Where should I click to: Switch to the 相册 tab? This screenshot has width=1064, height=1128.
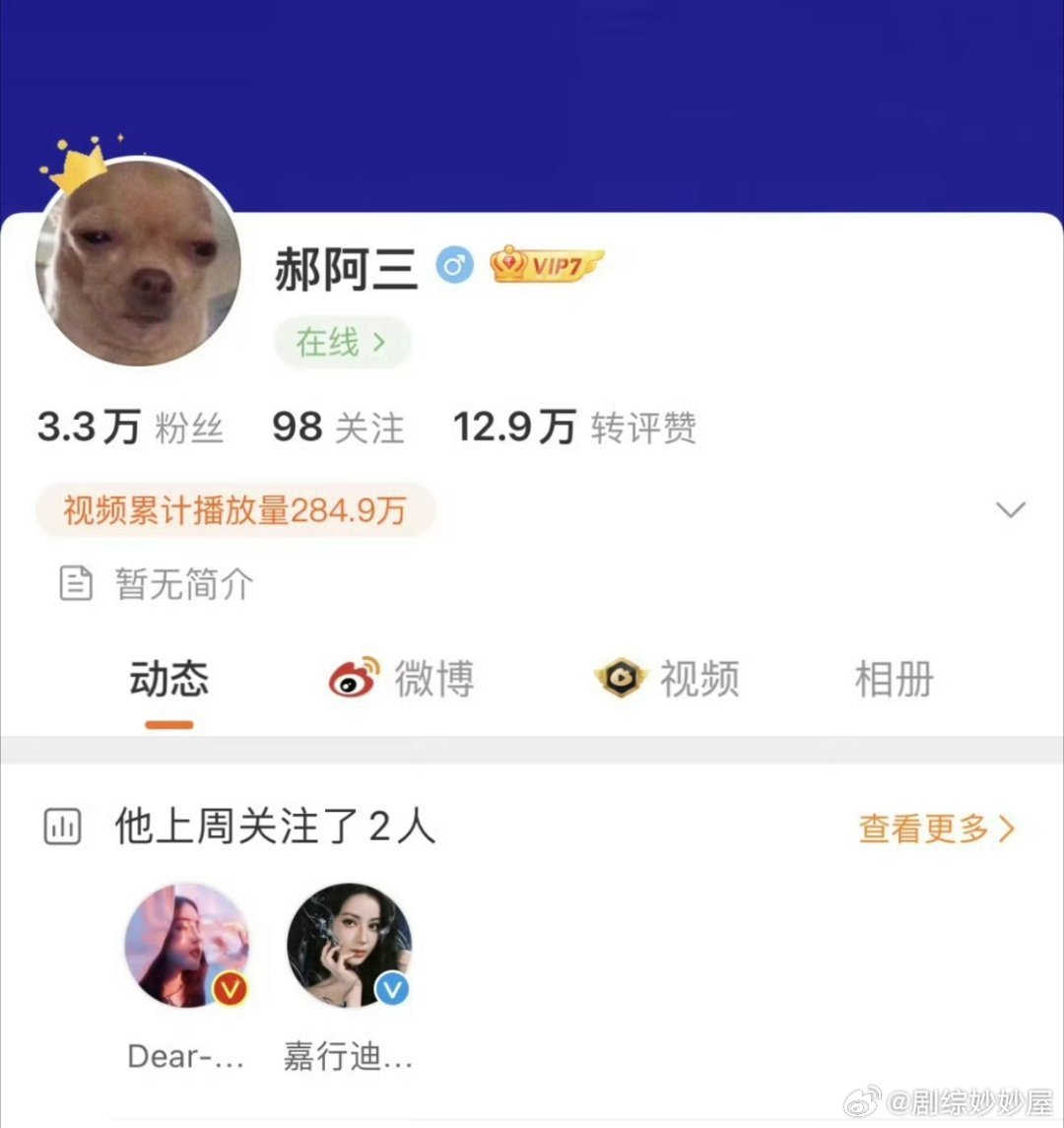pyautogui.click(x=892, y=677)
